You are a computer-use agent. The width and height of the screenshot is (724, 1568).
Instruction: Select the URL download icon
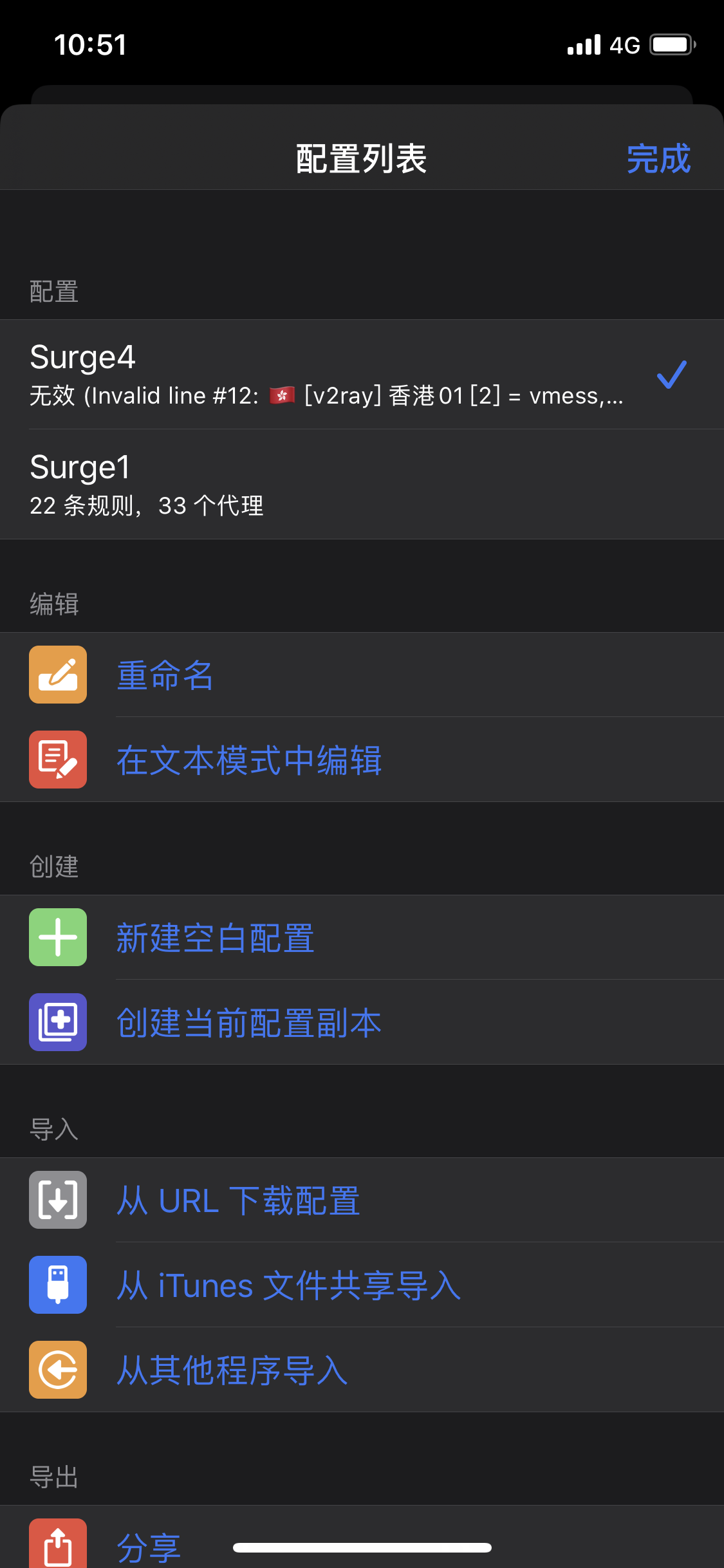tap(57, 1199)
